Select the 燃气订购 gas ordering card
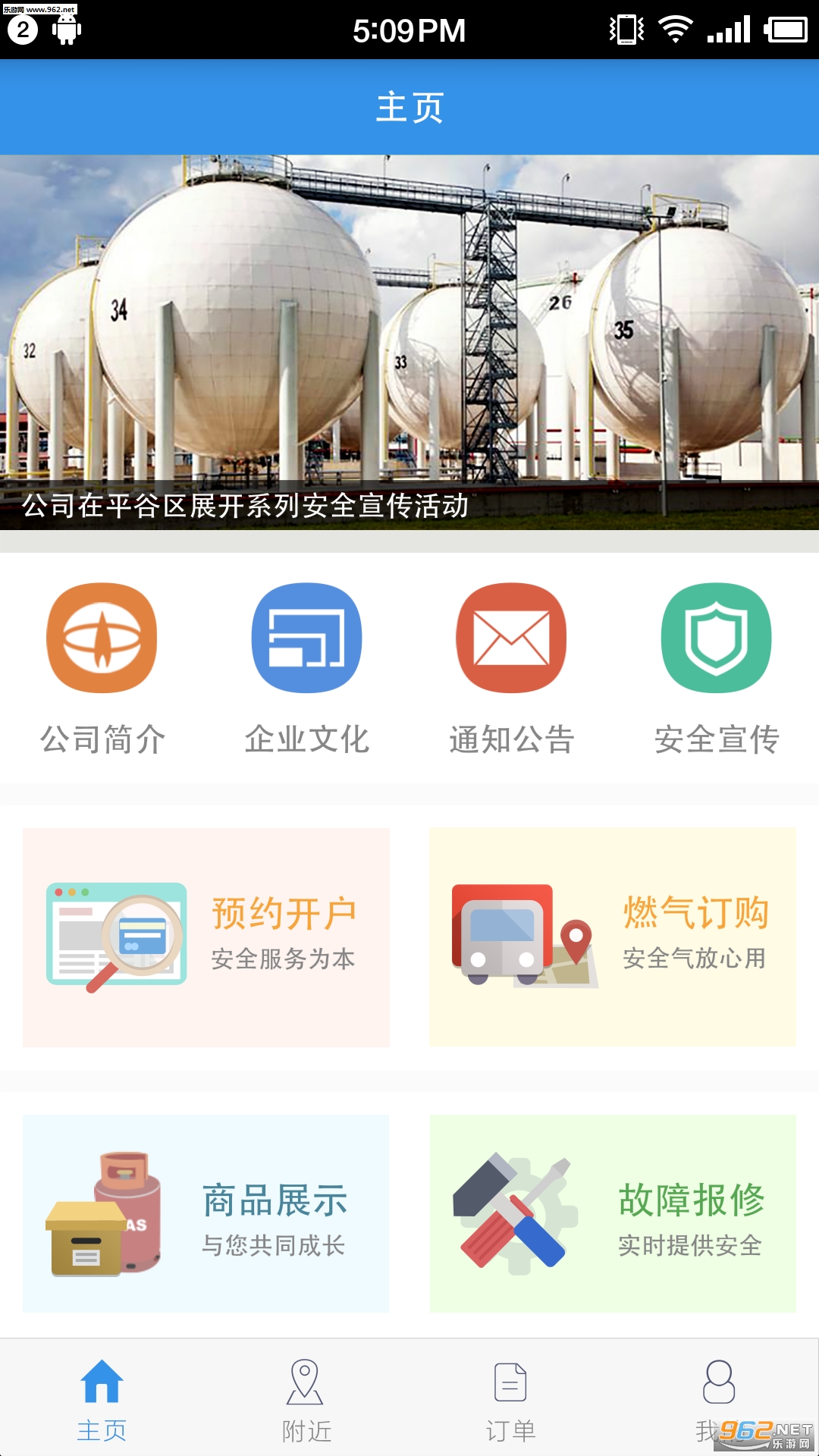 [x=613, y=937]
